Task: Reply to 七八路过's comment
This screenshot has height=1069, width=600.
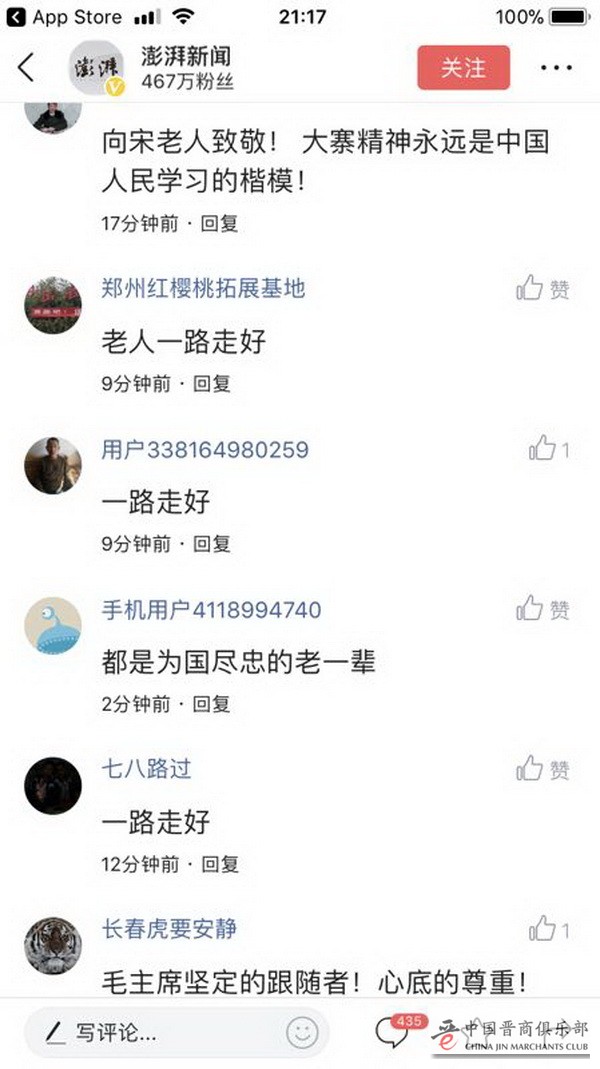Action: (x=220, y=864)
